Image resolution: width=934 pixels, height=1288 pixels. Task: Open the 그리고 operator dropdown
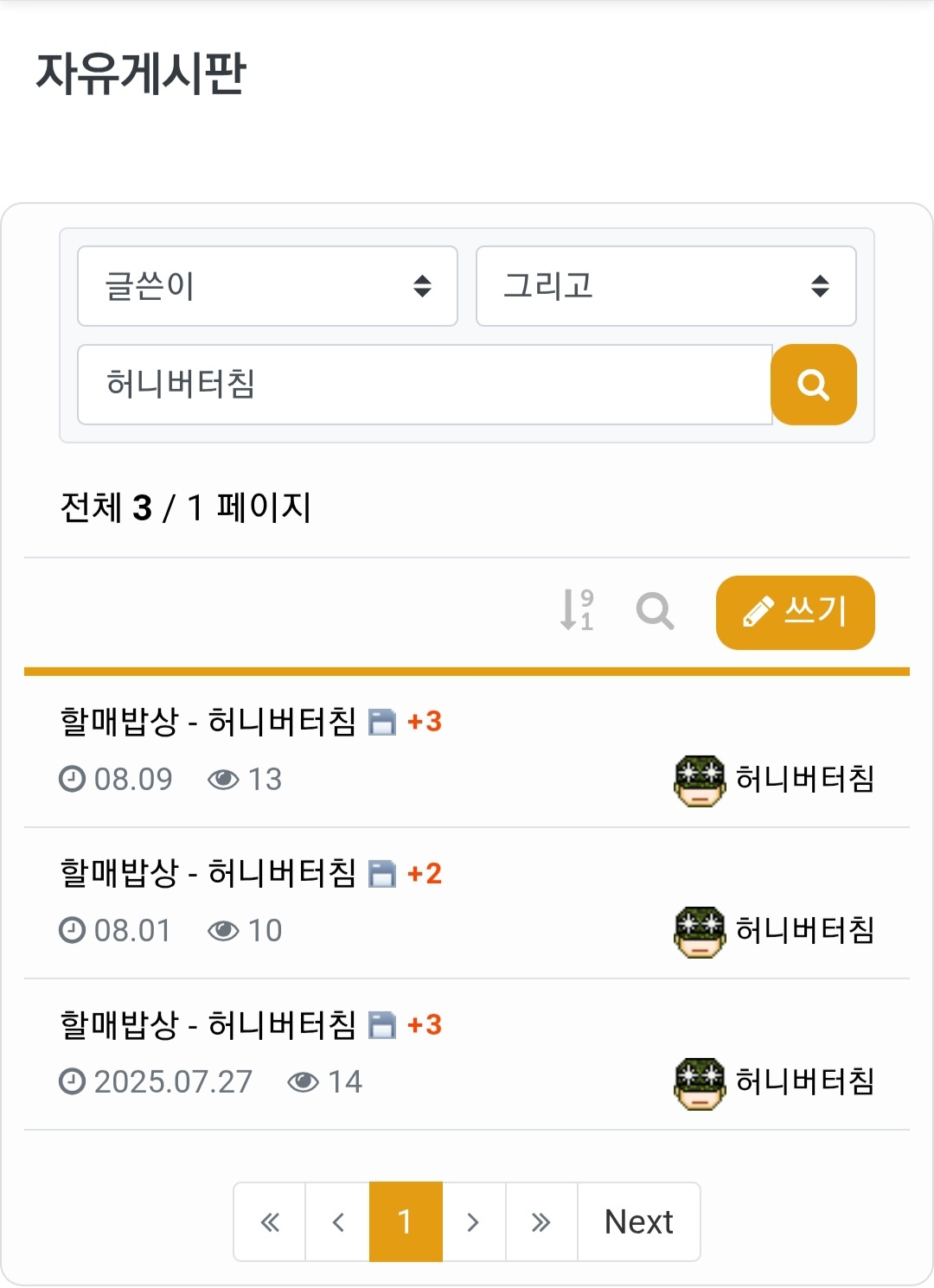[x=666, y=286]
